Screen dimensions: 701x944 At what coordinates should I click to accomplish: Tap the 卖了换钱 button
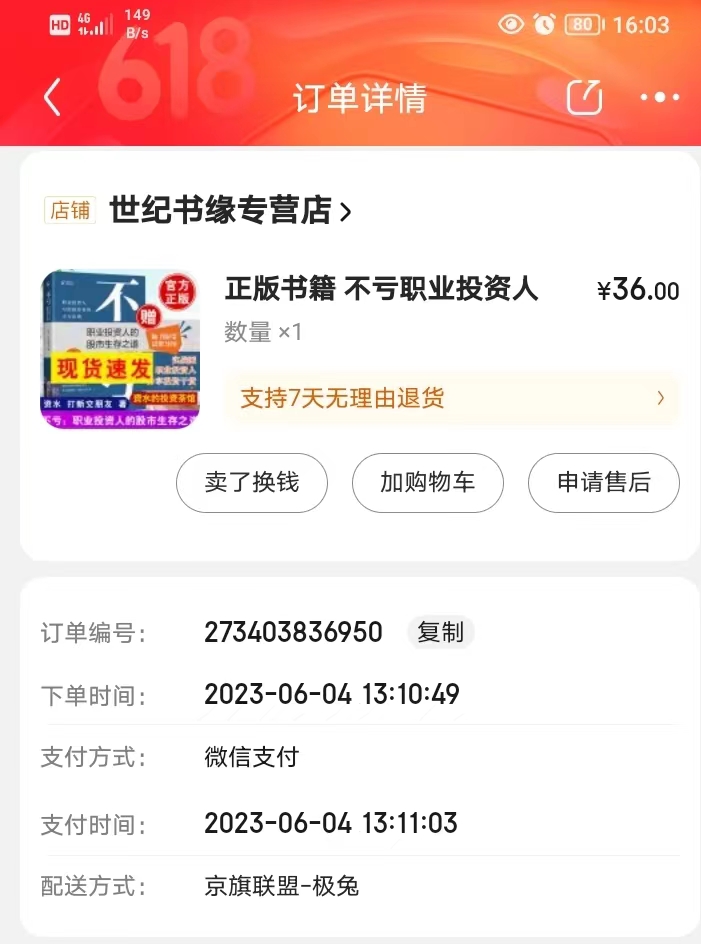(252, 483)
